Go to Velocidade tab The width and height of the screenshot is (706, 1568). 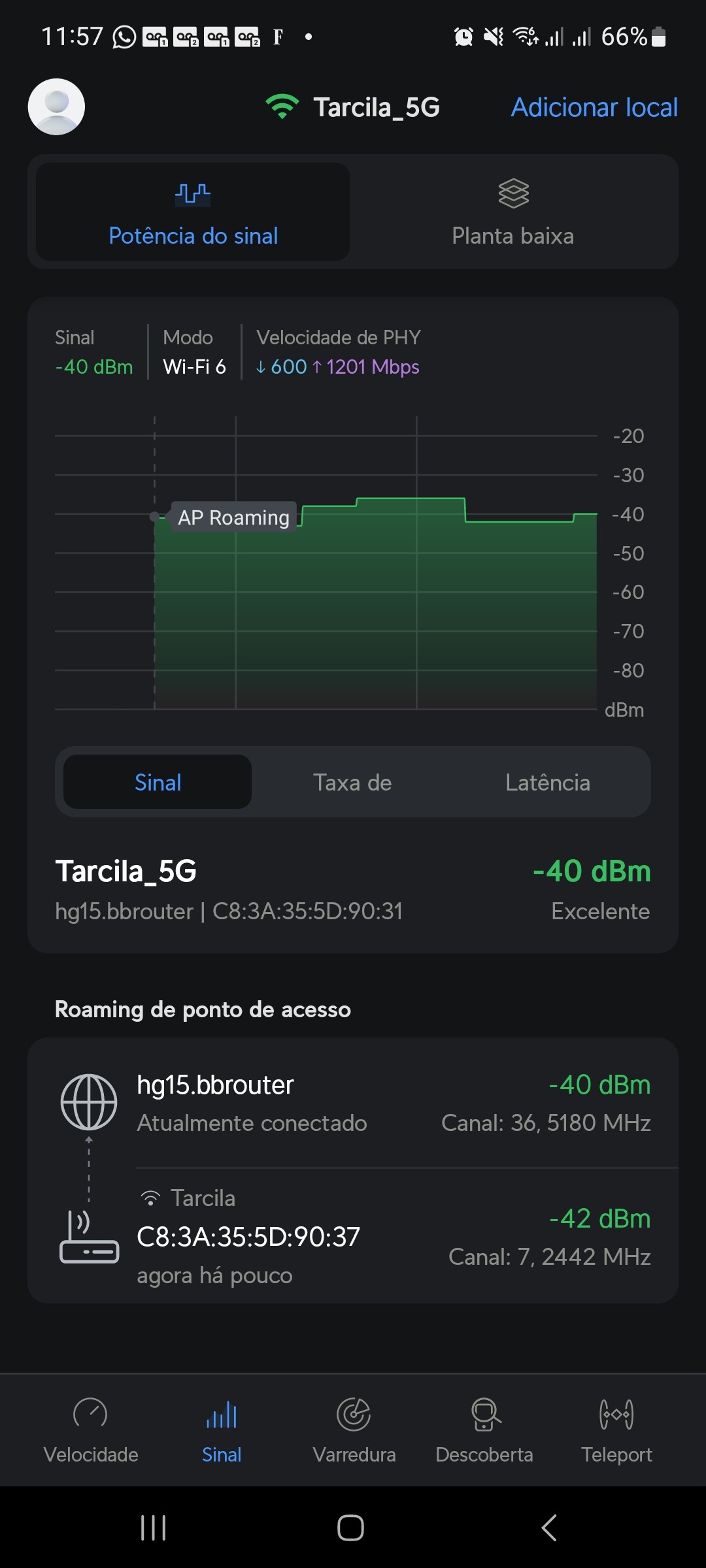pyautogui.click(x=91, y=1429)
